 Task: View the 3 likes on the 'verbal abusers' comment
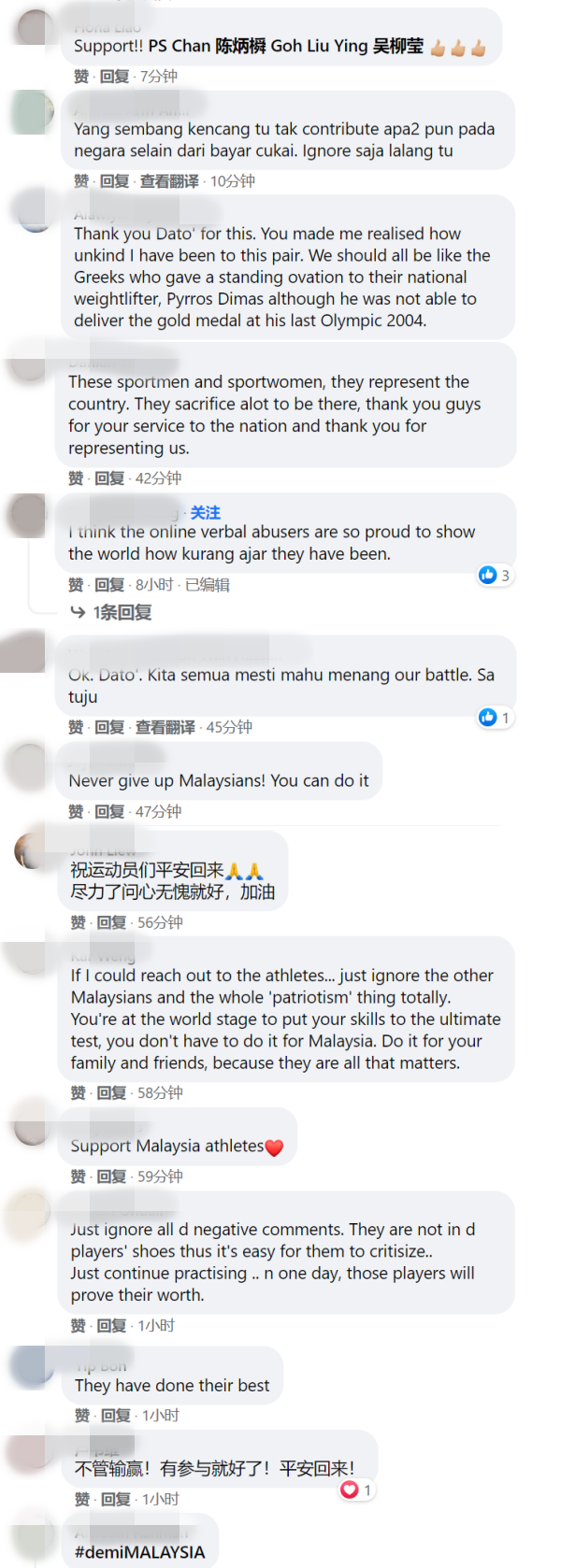point(495,576)
